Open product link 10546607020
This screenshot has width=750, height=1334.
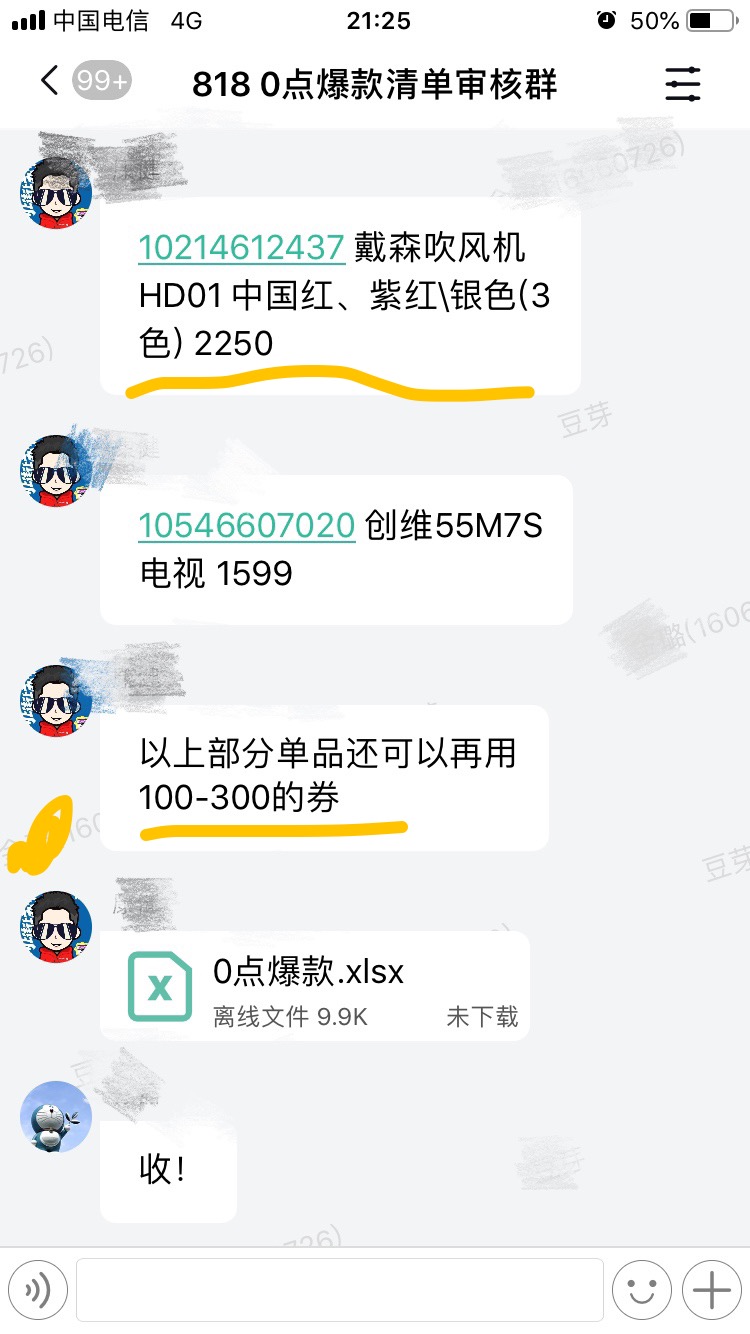[246, 525]
